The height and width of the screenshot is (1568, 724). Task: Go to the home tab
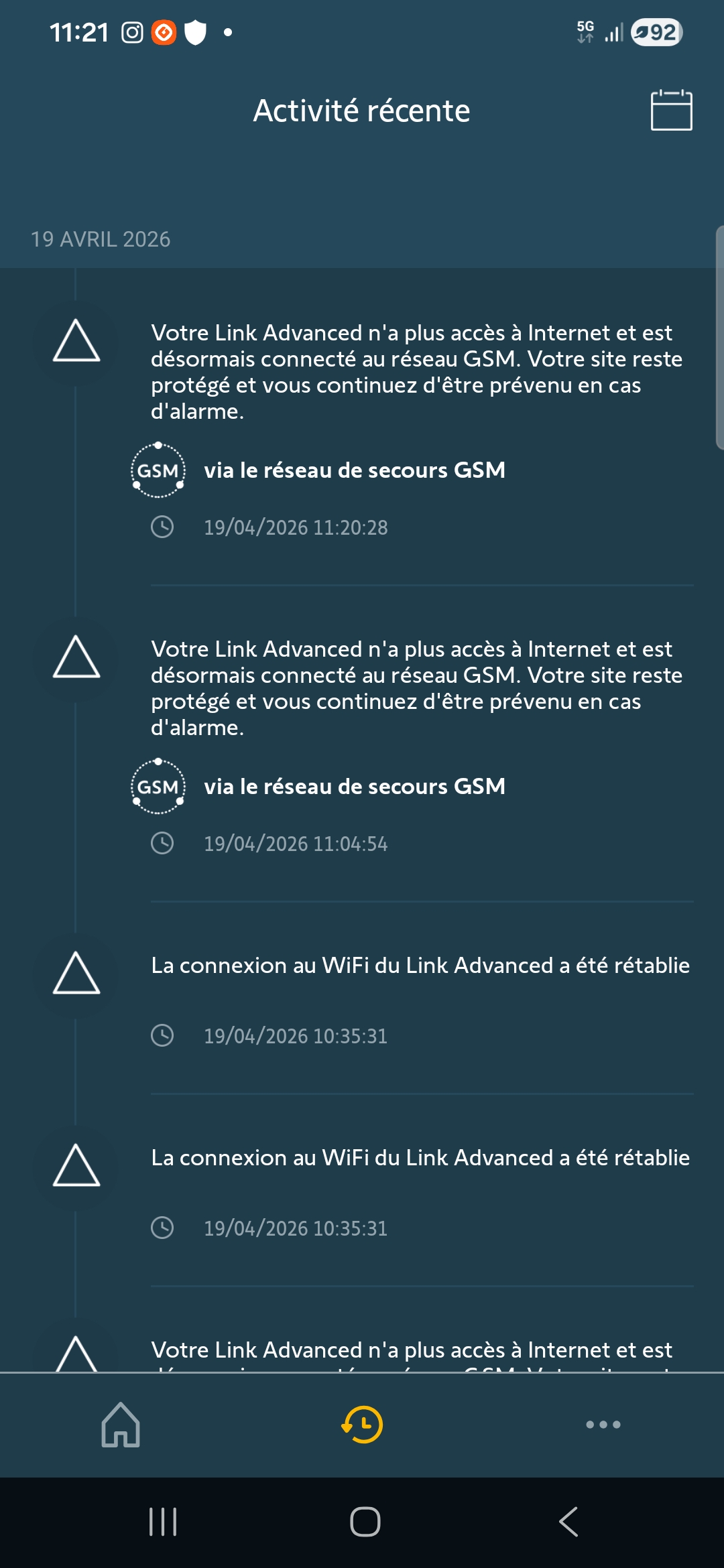tap(121, 1425)
